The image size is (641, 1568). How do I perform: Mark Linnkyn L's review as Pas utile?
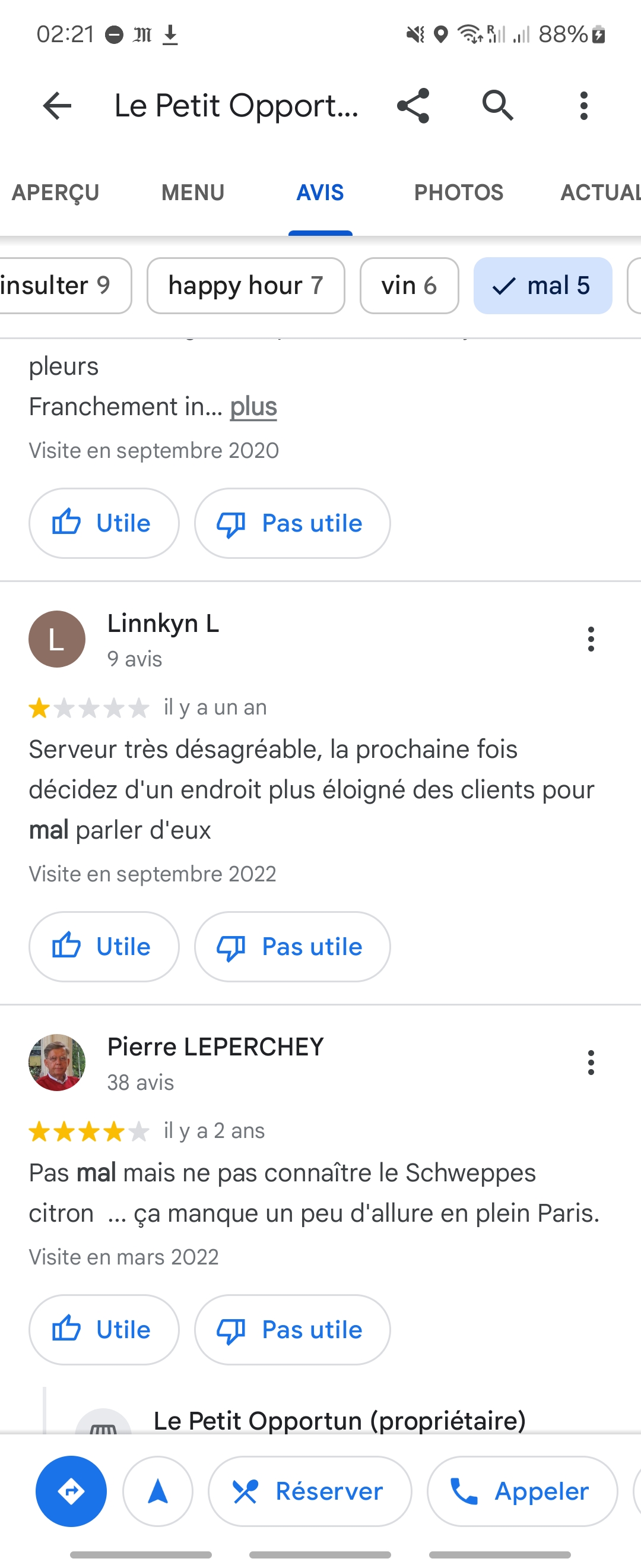tap(292, 947)
